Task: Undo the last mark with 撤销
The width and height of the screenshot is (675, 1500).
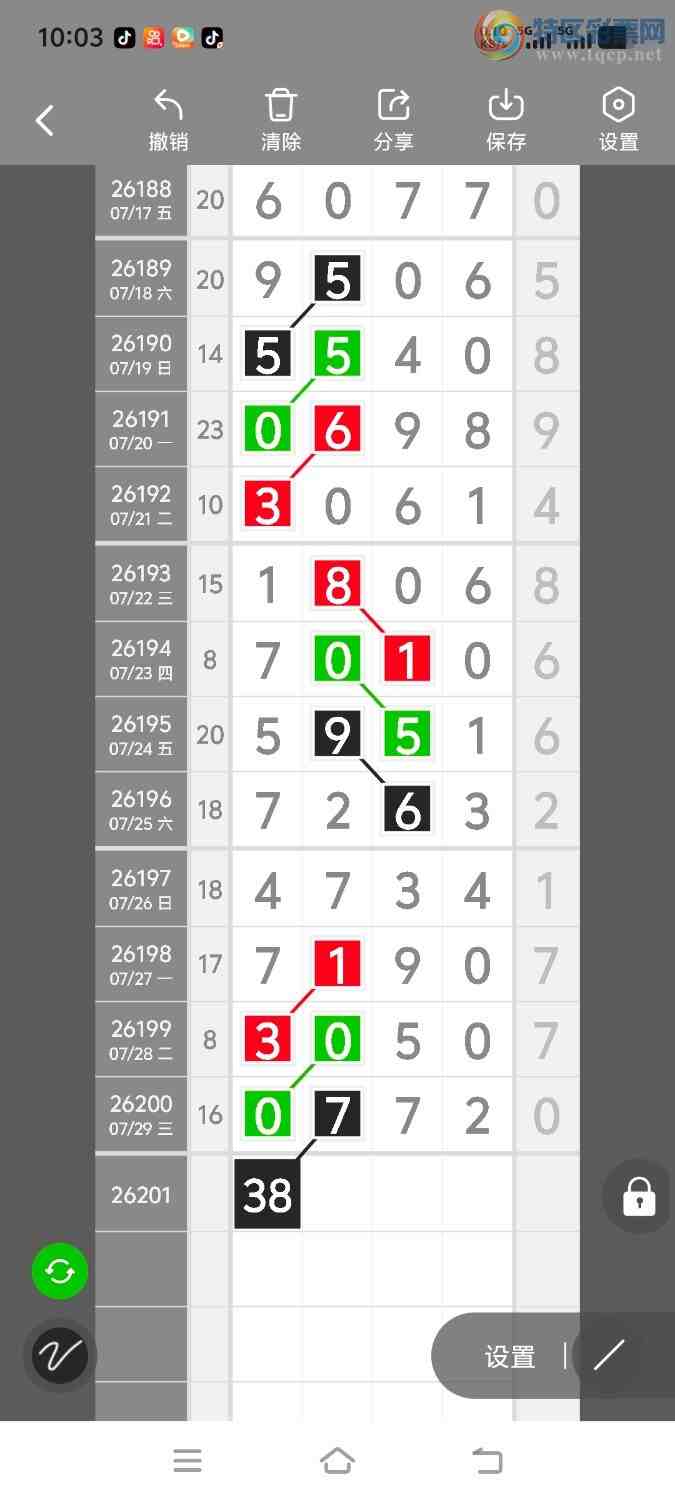Action: point(168,120)
